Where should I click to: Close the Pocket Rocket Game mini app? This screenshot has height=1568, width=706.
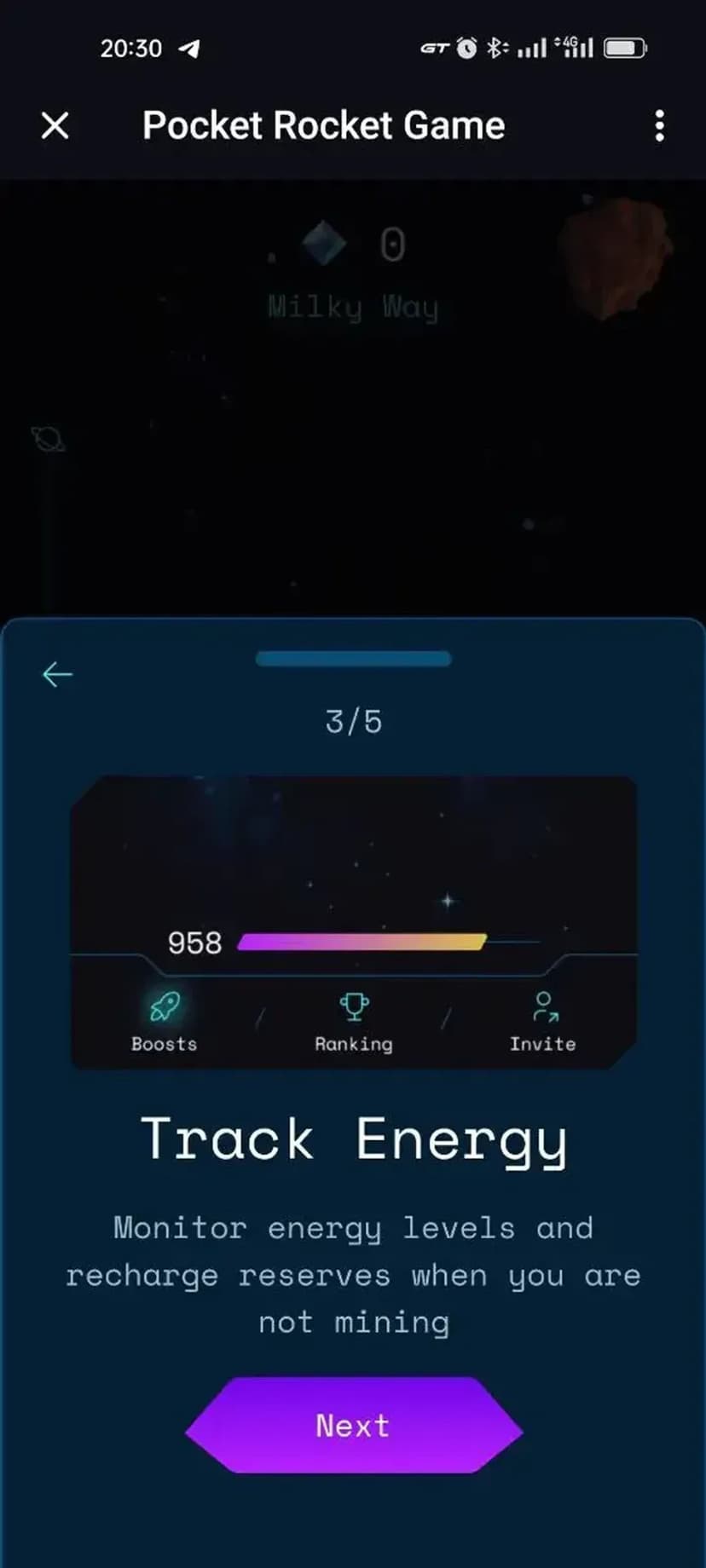tap(55, 126)
